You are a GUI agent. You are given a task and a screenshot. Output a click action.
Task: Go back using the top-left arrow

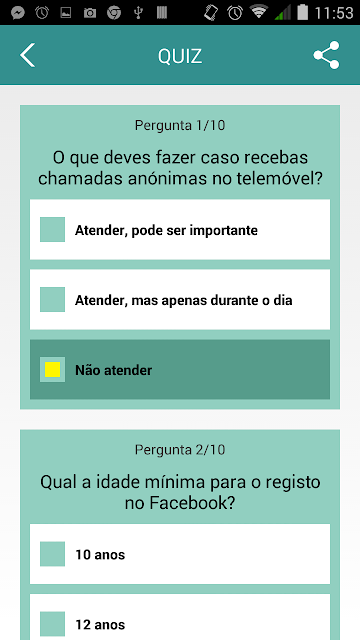[x=27, y=55]
